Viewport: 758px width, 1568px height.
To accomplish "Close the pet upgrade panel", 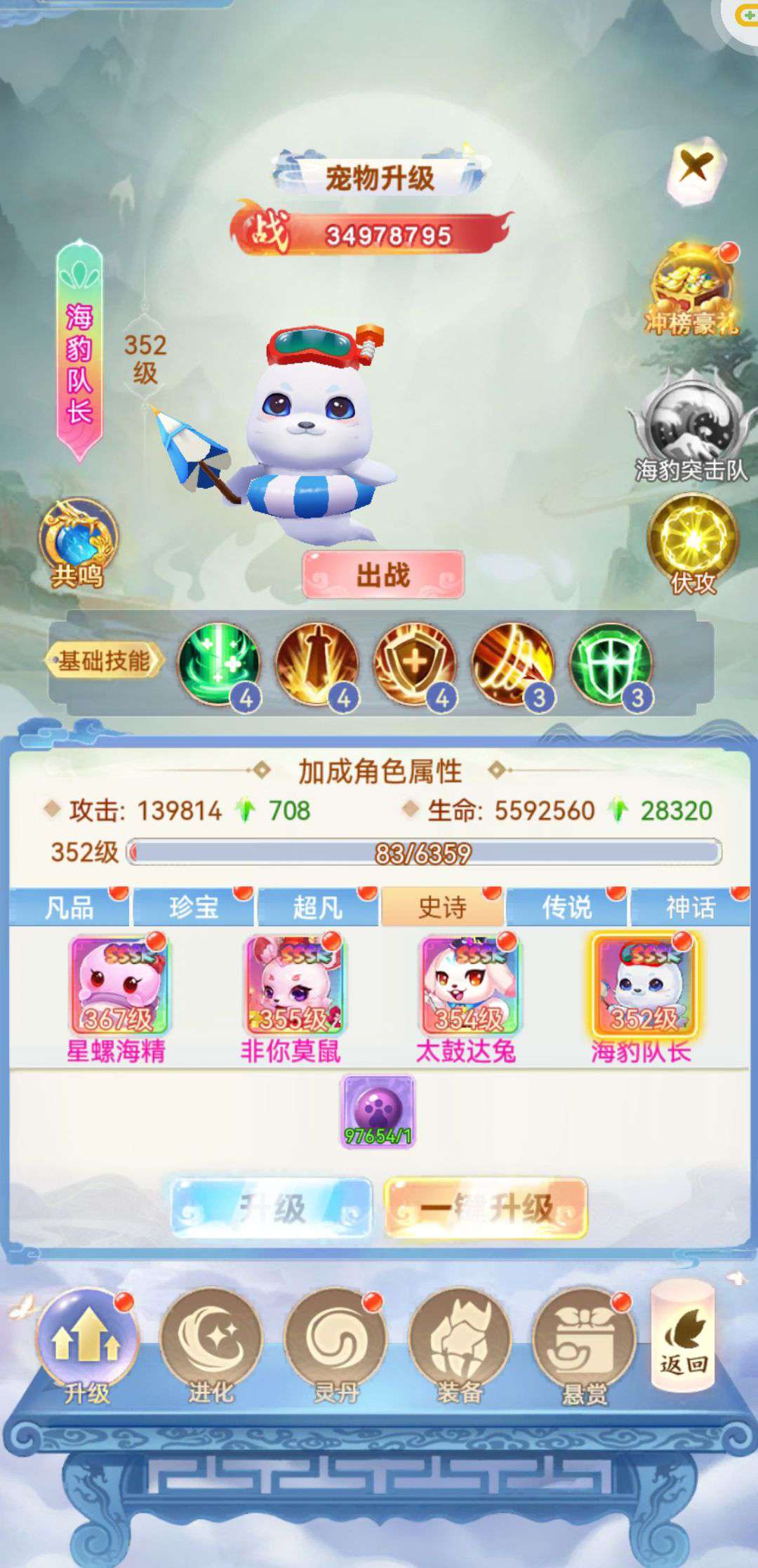I will coord(696,171).
